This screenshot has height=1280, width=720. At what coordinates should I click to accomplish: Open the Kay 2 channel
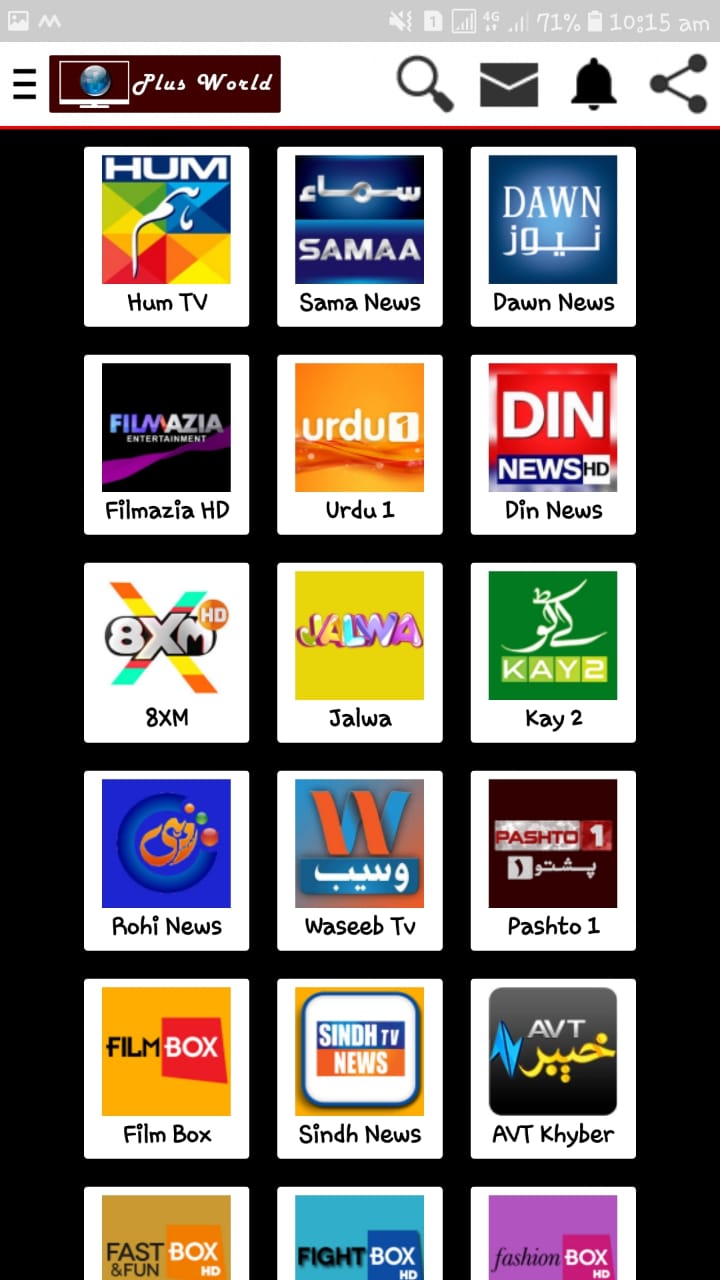click(553, 652)
